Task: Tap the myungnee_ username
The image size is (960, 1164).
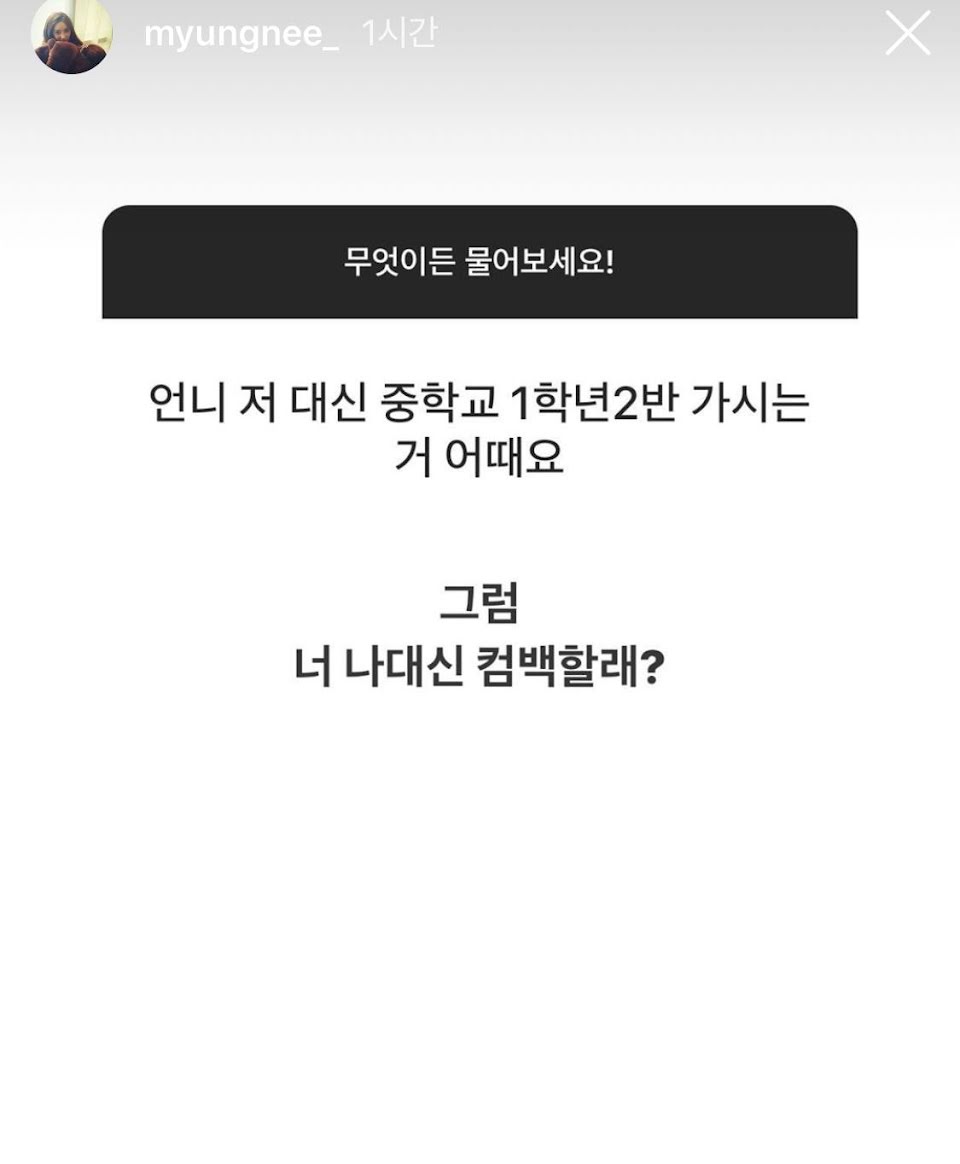Action: point(241,35)
